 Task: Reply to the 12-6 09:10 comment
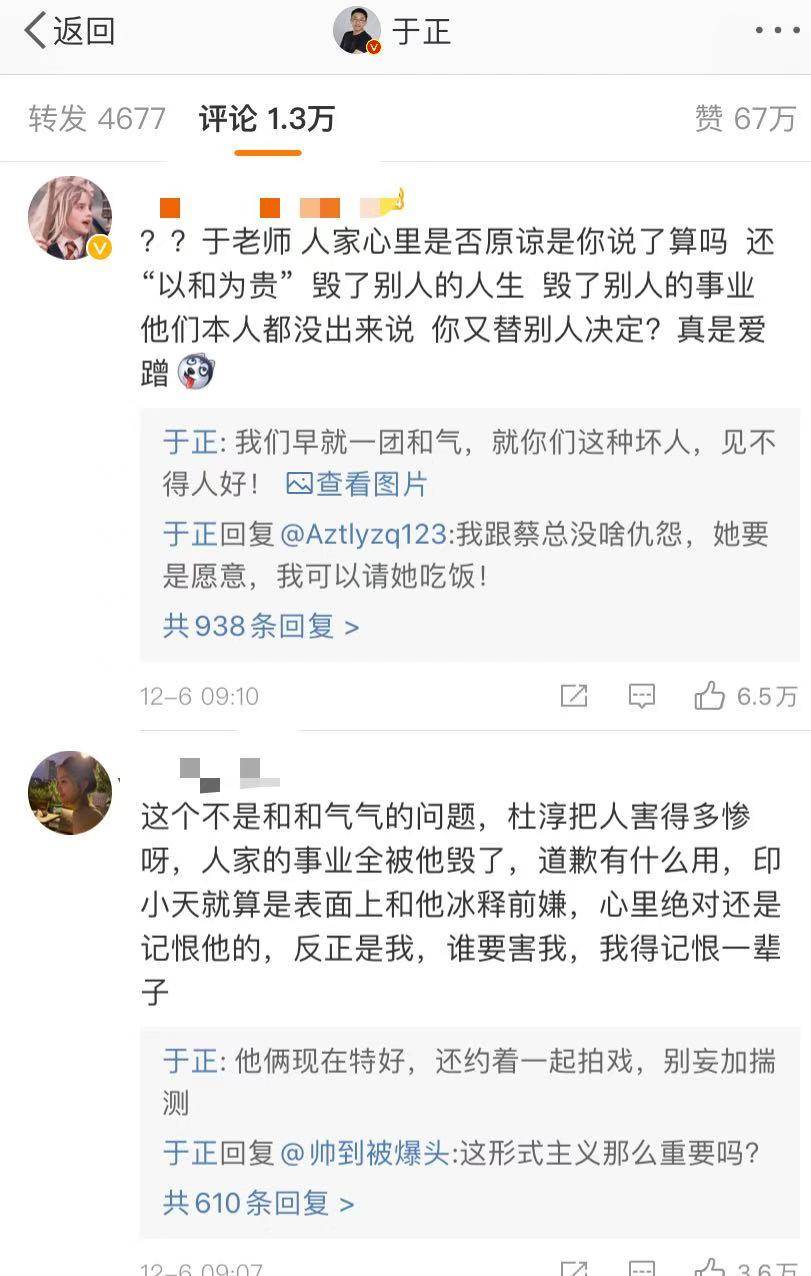tap(641, 696)
